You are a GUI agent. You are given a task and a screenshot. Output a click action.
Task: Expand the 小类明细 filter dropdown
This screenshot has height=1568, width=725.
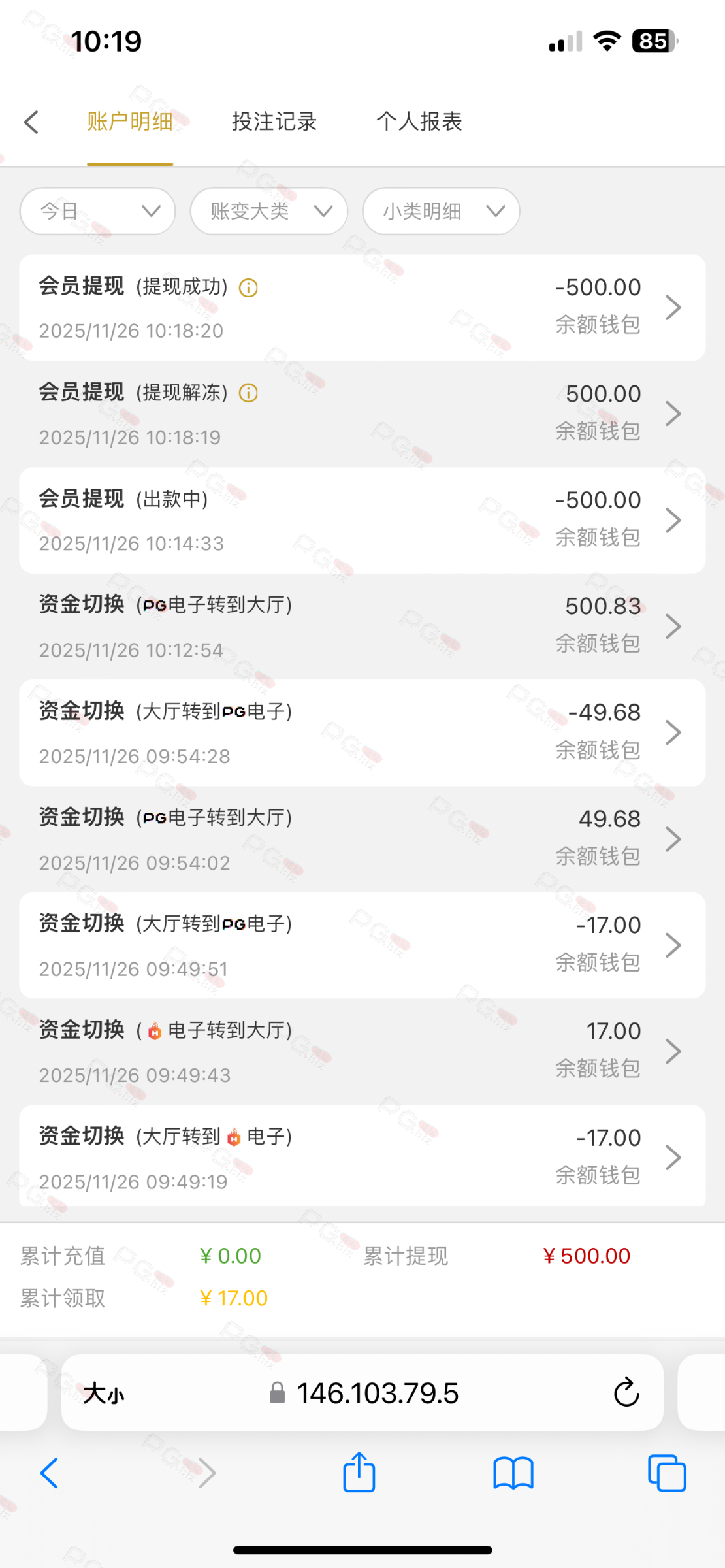(x=441, y=211)
